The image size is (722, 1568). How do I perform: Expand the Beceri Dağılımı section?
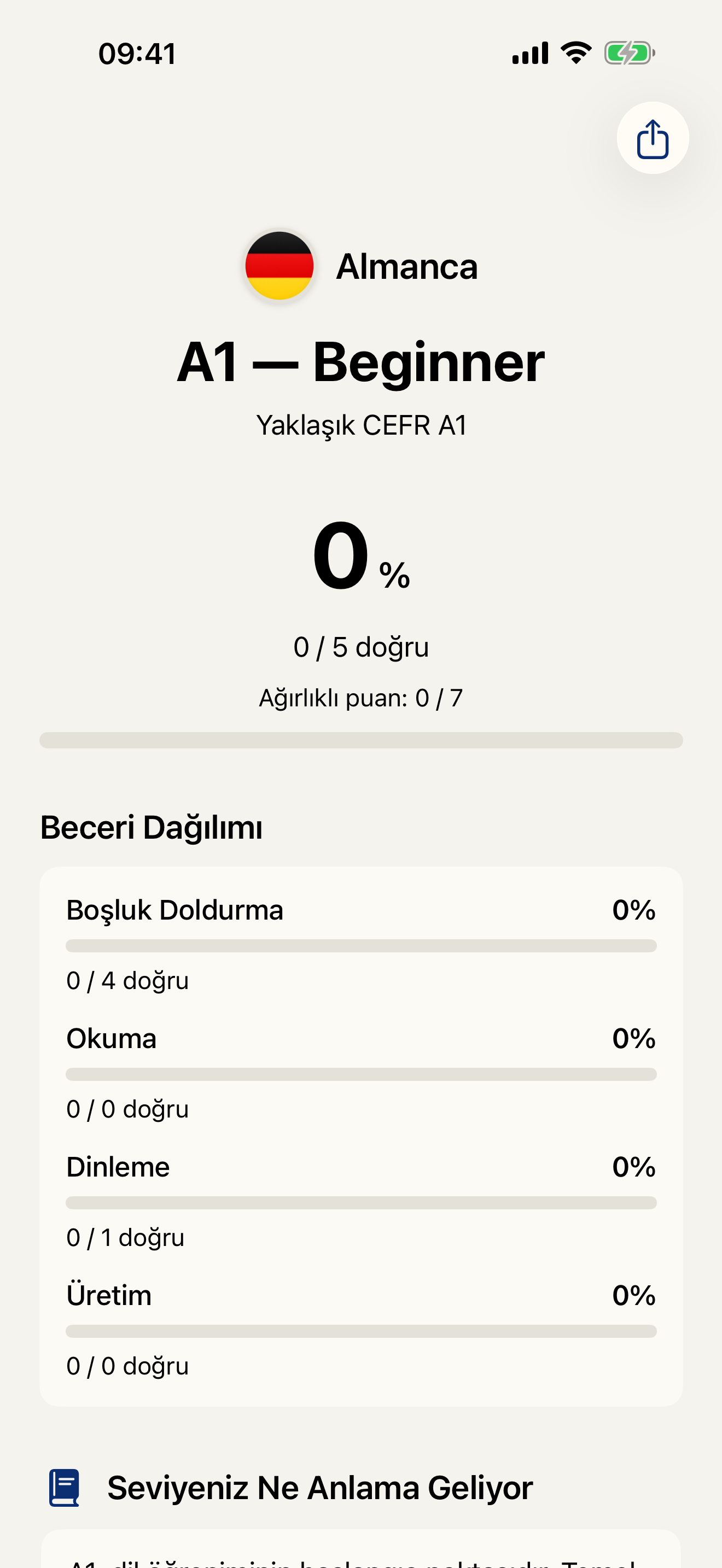click(x=152, y=827)
